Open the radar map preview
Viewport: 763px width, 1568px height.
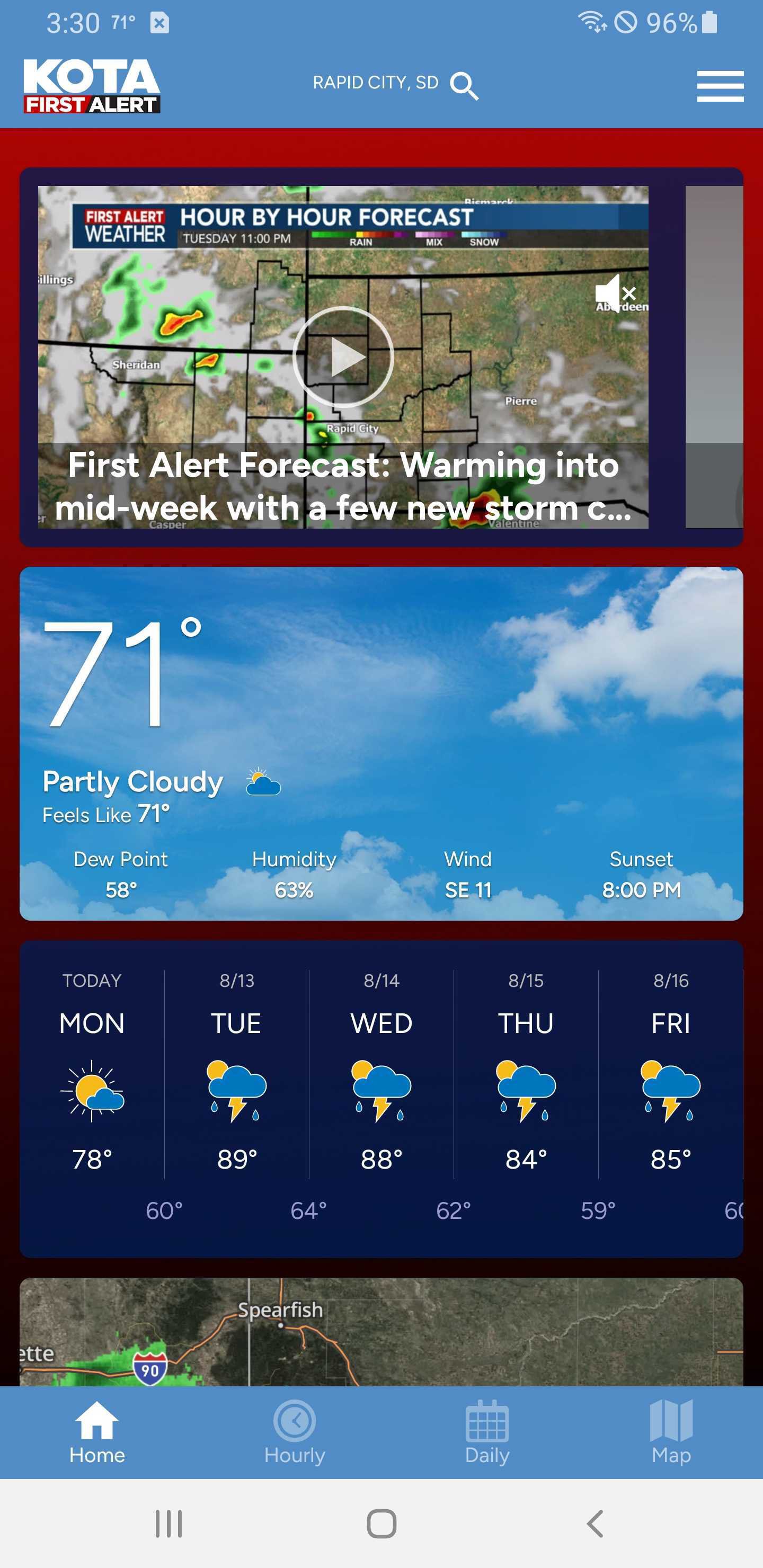click(381, 1332)
